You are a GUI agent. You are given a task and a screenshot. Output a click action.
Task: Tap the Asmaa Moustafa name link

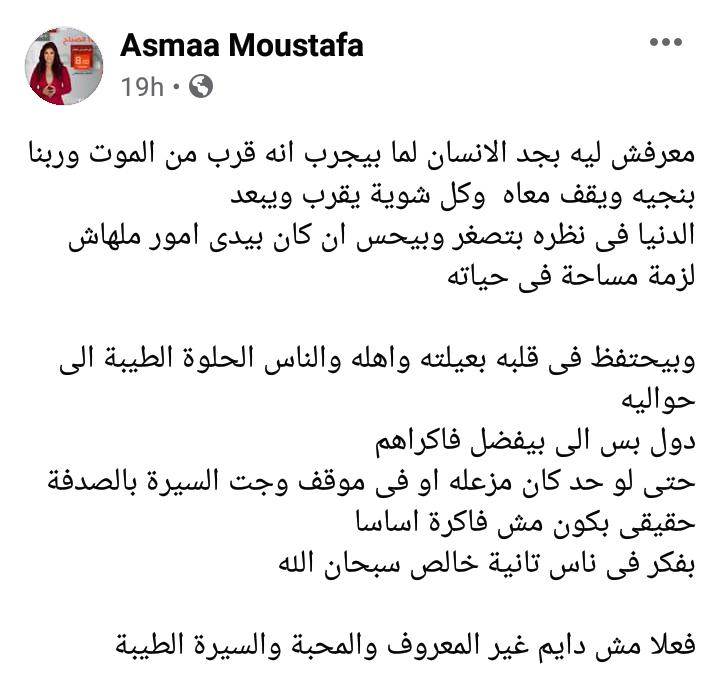241,46
